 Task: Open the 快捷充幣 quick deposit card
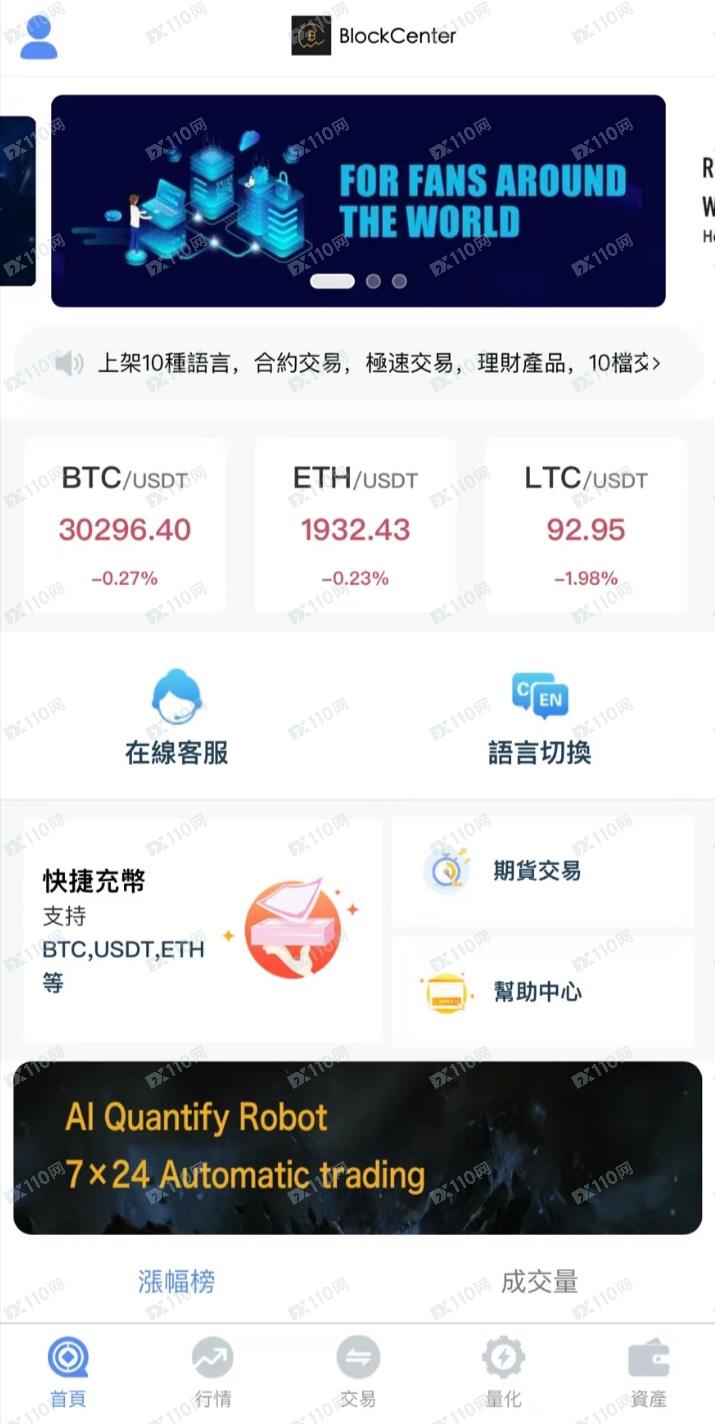coord(202,930)
